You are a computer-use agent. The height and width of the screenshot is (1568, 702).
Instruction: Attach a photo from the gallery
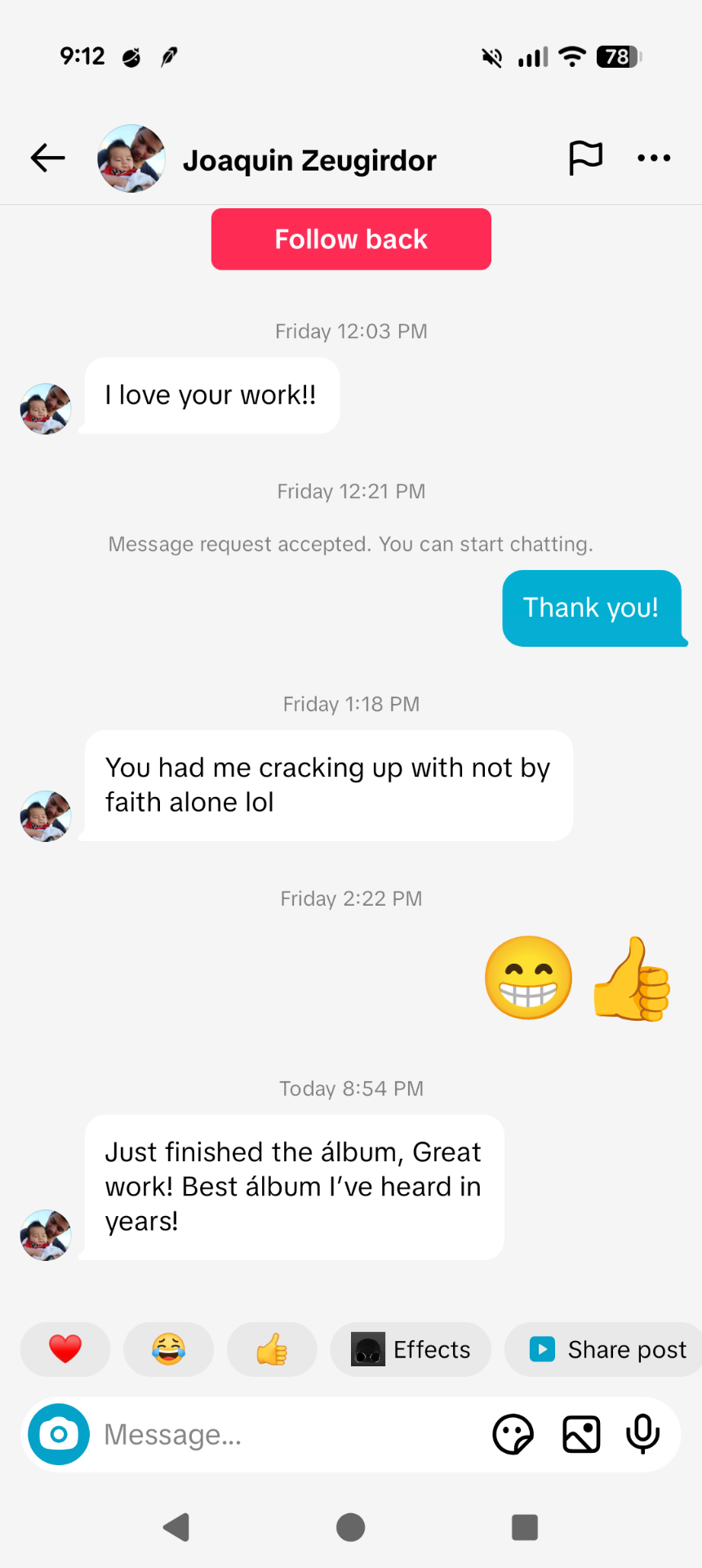(581, 1434)
